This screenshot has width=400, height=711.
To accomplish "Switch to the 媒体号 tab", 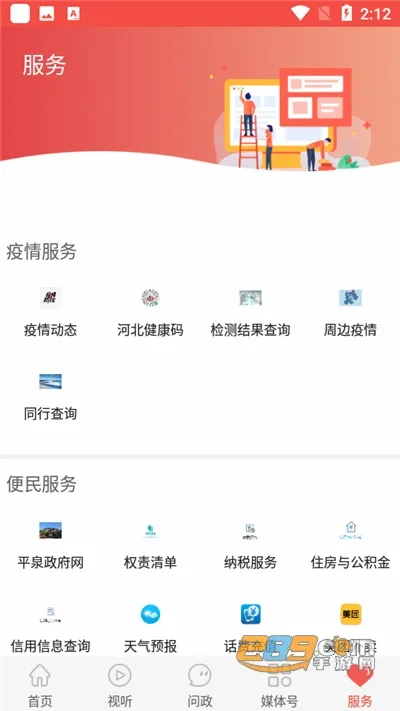I will click(x=279, y=685).
